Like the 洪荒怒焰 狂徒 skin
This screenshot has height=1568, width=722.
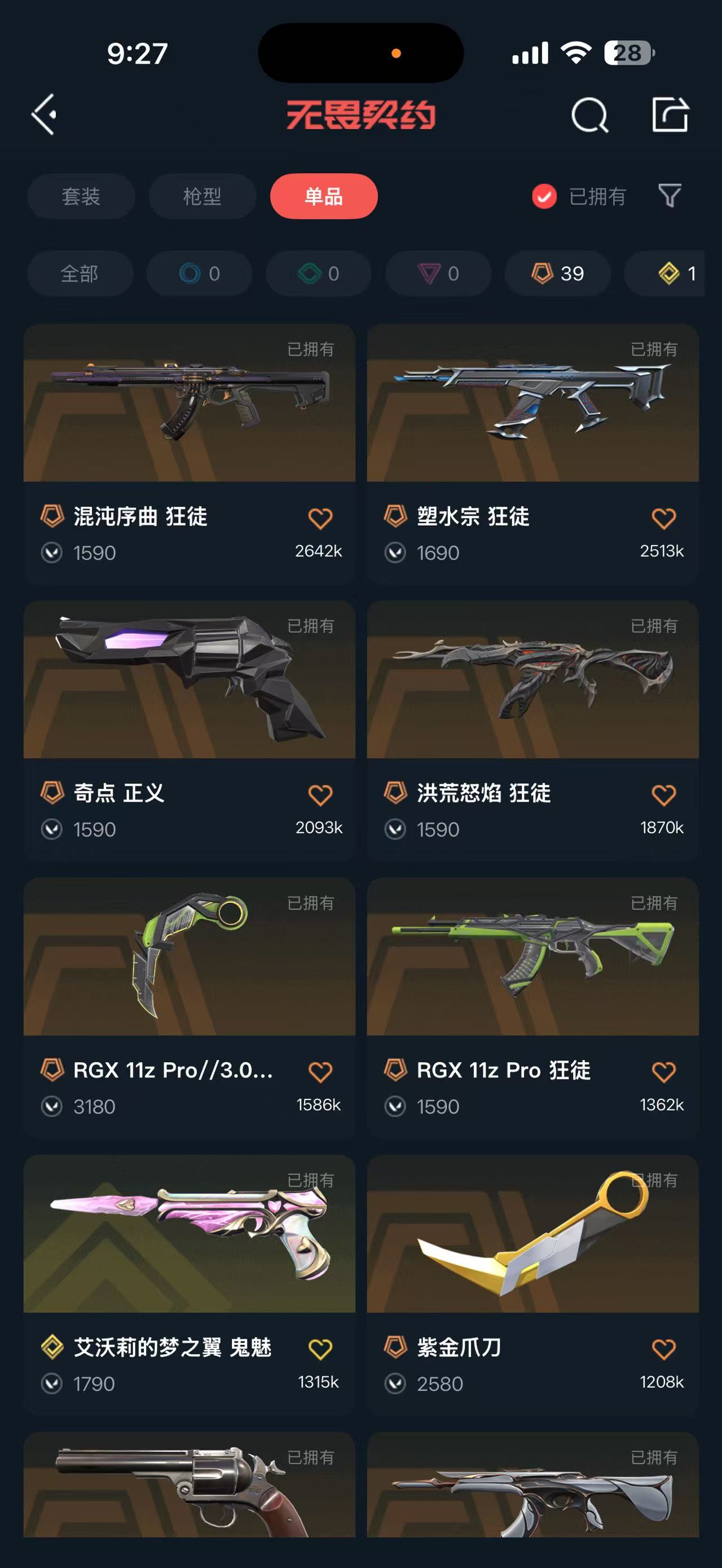click(x=663, y=795)
